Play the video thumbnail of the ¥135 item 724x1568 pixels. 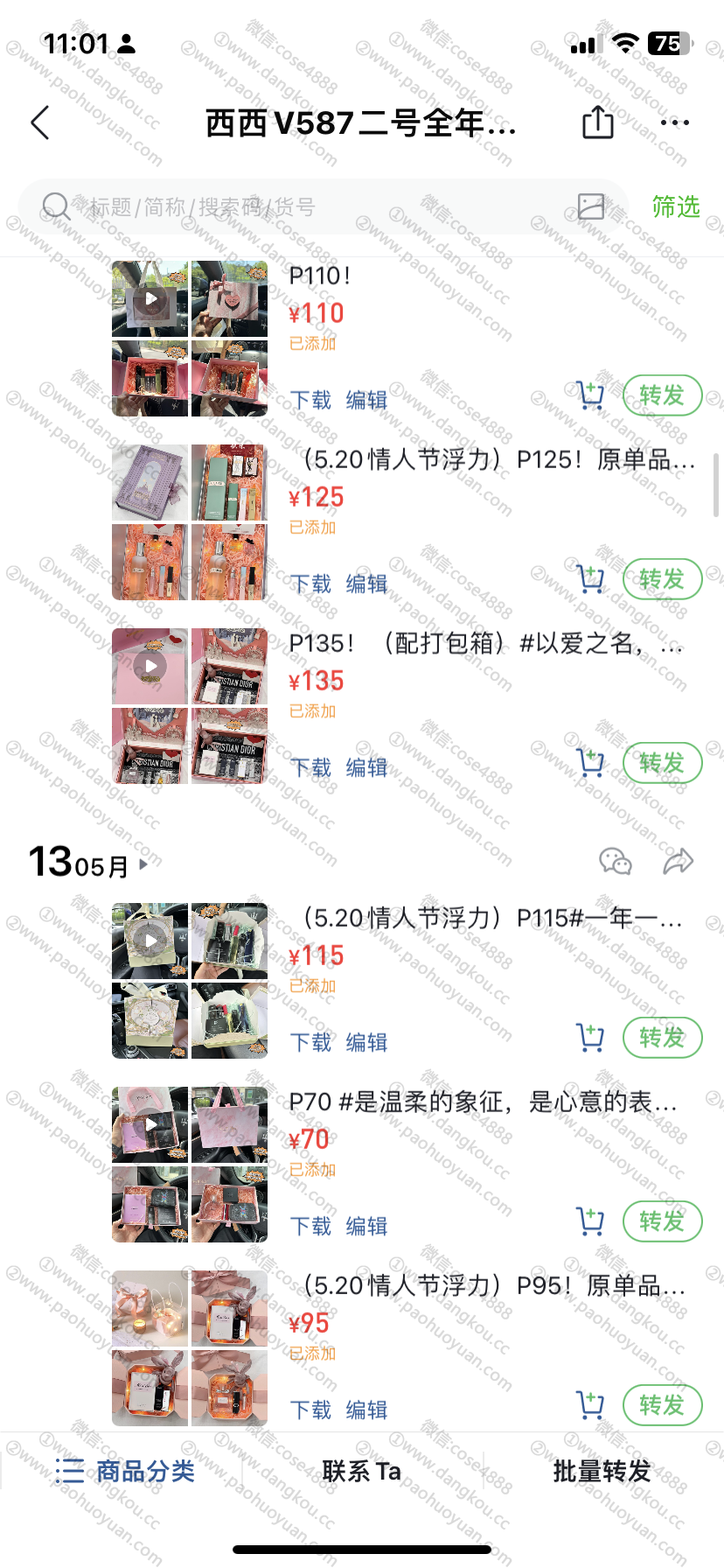(x=150, y=666)
